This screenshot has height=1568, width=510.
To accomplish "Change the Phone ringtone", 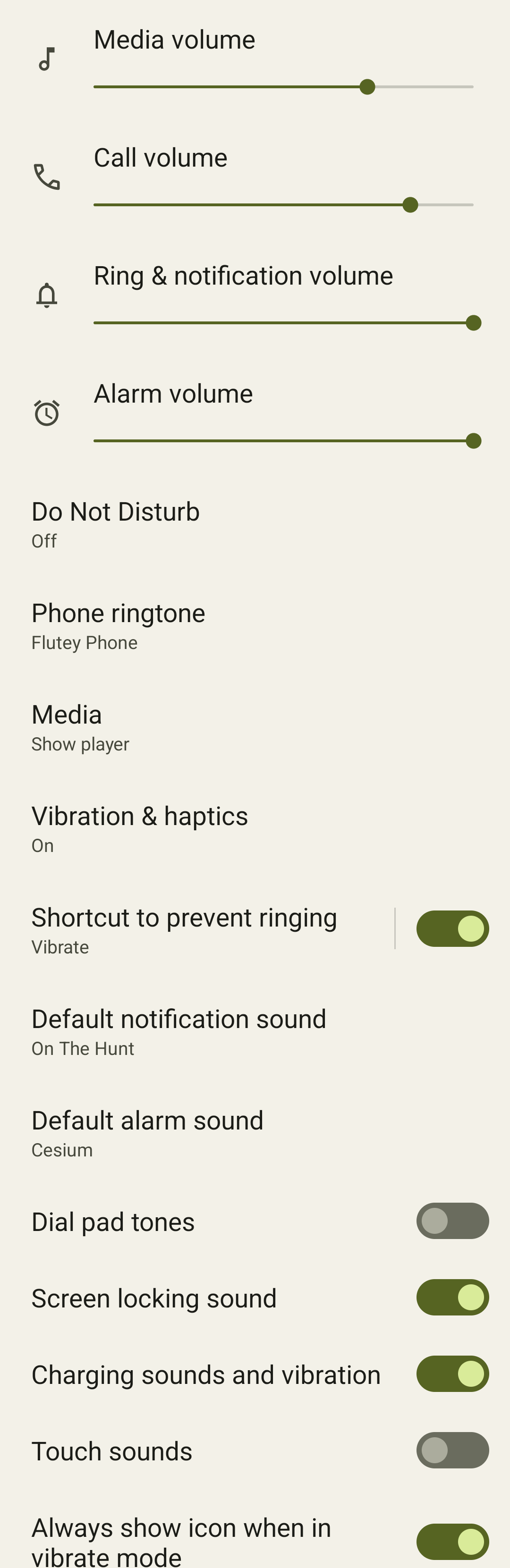I will [118, 626].
